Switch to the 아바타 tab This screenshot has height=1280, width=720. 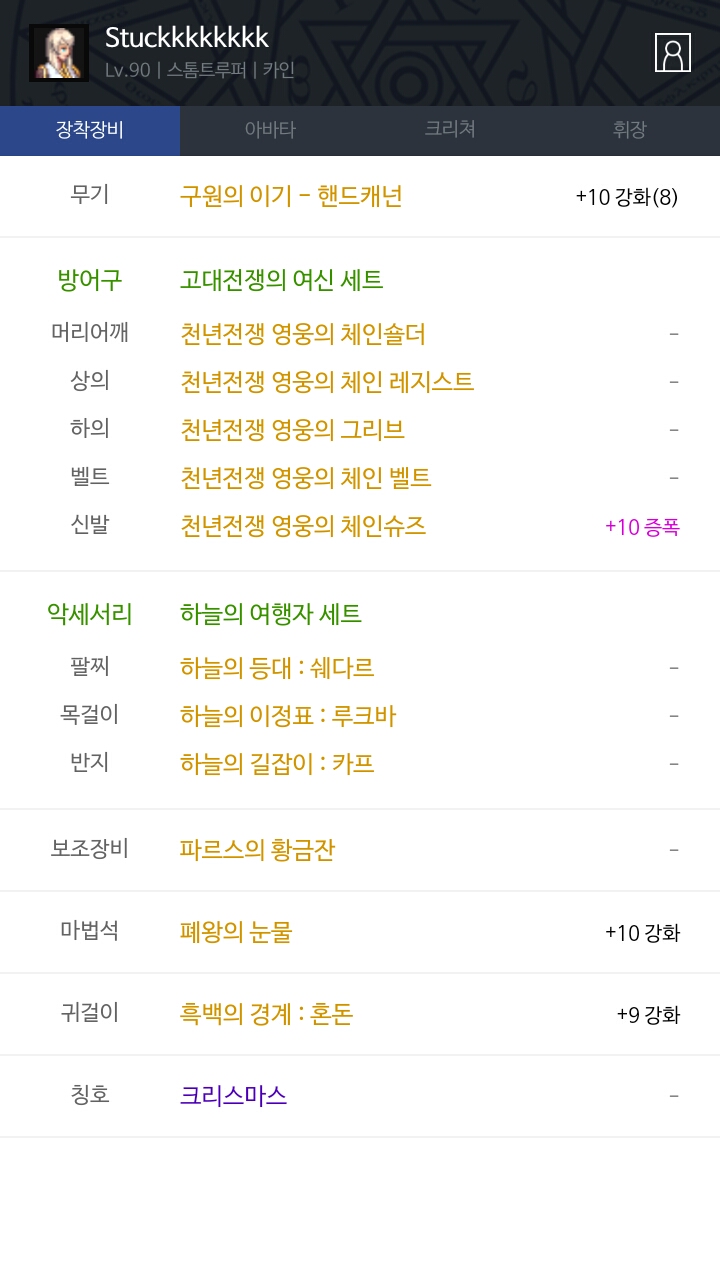pyautogui.click(x=270, y=130)
